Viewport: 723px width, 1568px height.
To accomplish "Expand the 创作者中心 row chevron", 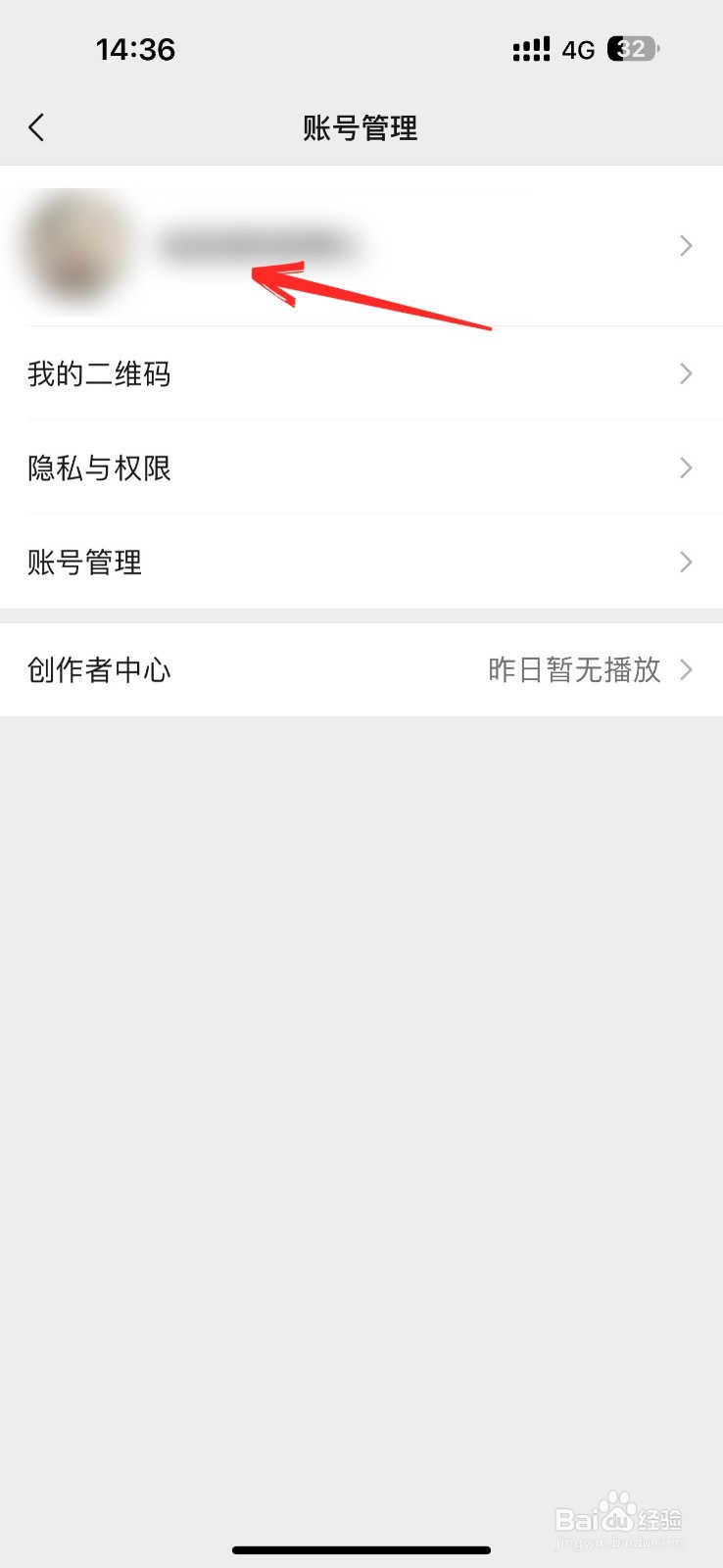I will tap(688, 670).
